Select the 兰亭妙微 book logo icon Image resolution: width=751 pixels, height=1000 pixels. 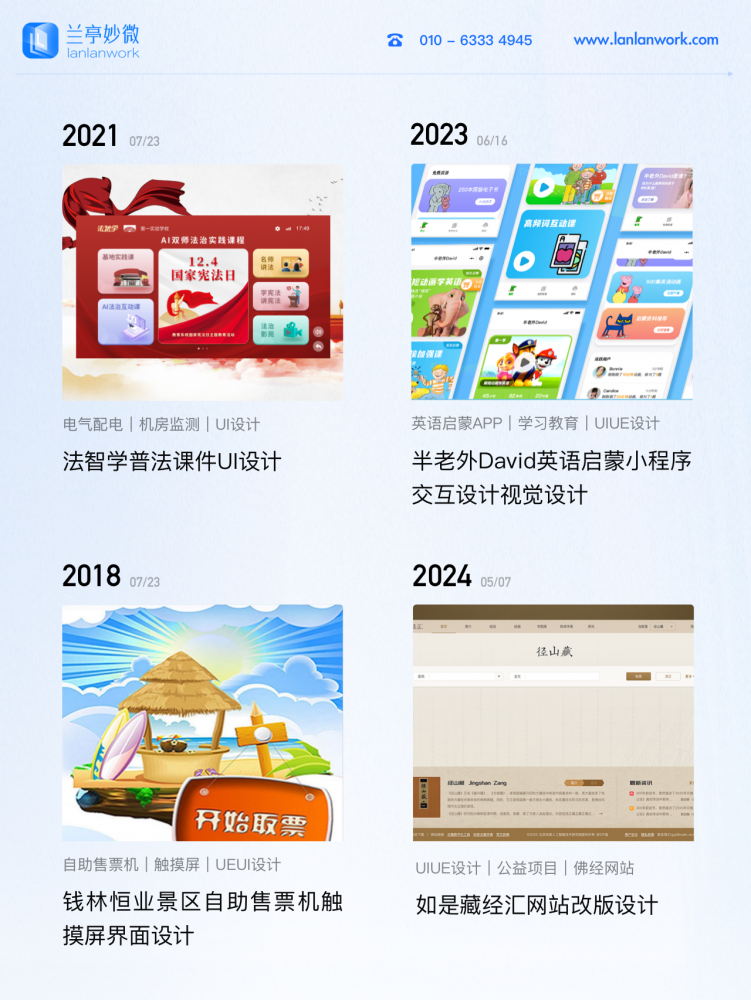click(x=36, y=40)
